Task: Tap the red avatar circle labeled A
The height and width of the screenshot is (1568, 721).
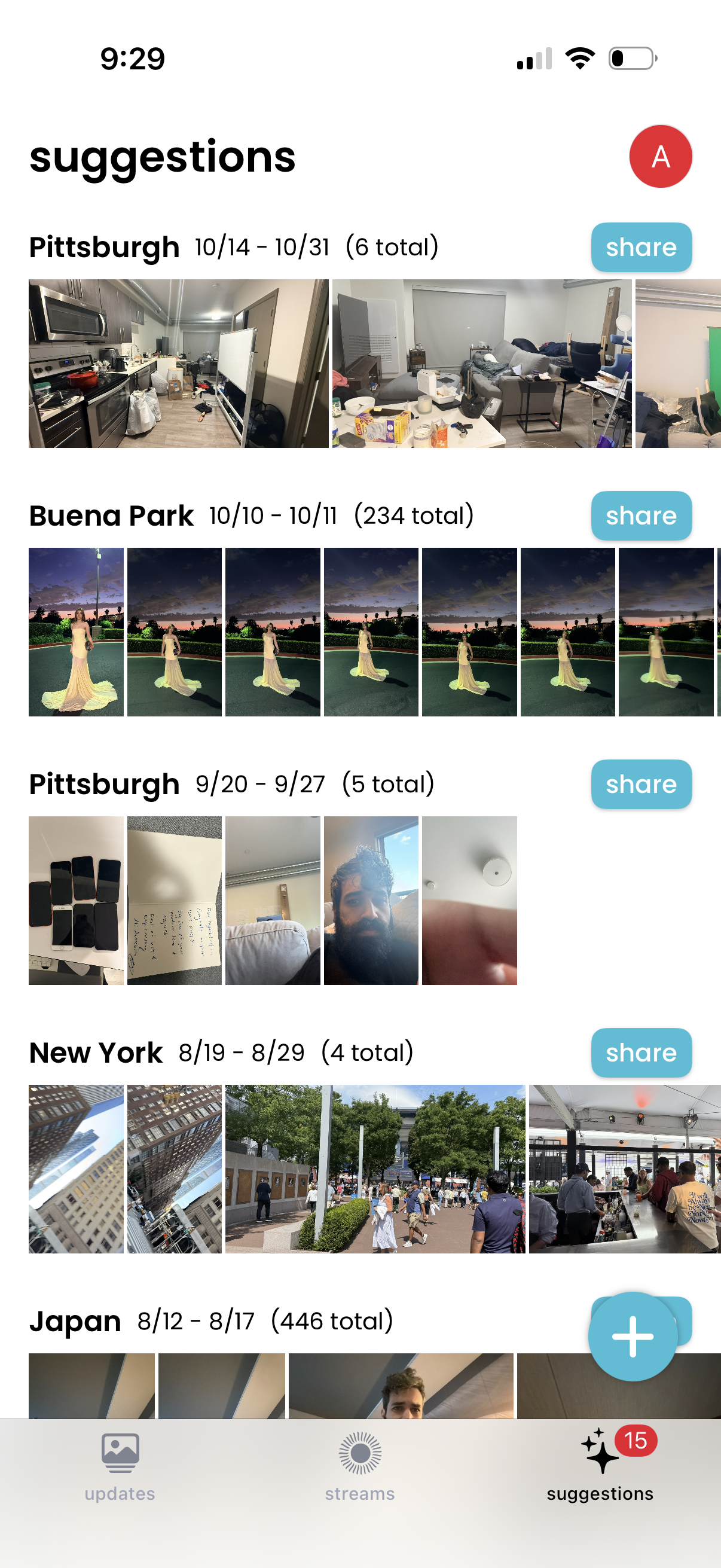Action: coord(661,157)
